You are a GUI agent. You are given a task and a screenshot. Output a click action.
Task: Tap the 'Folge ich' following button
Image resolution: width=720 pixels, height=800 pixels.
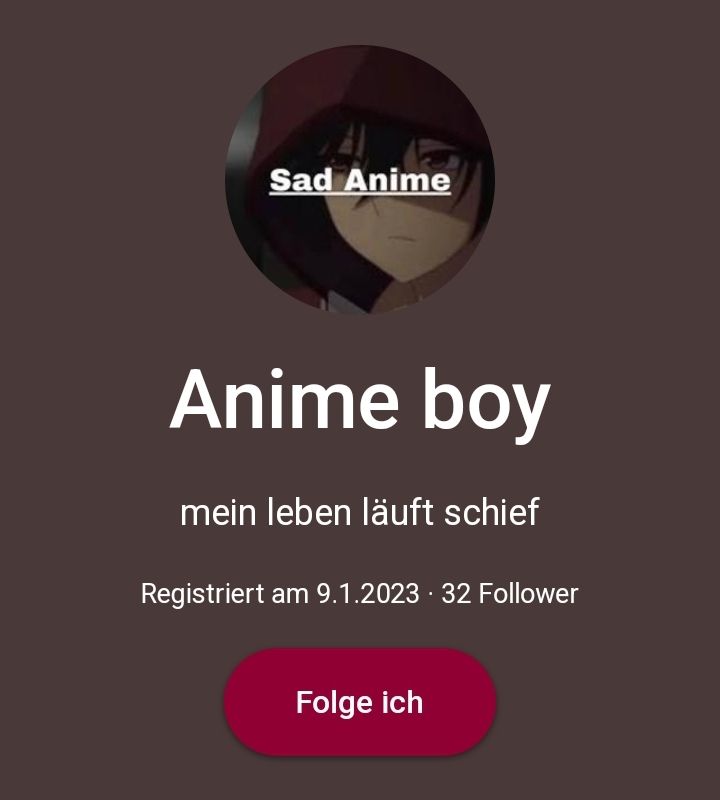tap(360, 702)
